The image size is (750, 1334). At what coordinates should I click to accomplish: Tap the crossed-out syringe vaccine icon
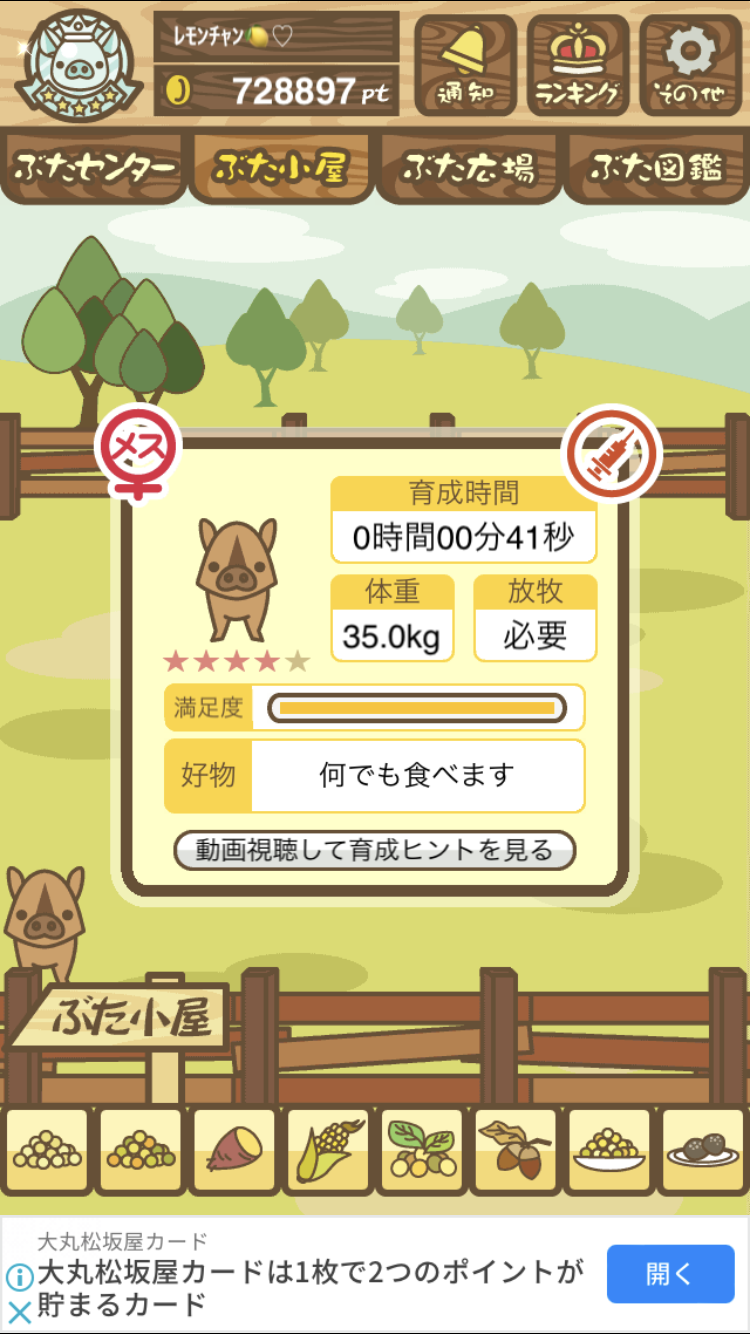pos(614,454)
